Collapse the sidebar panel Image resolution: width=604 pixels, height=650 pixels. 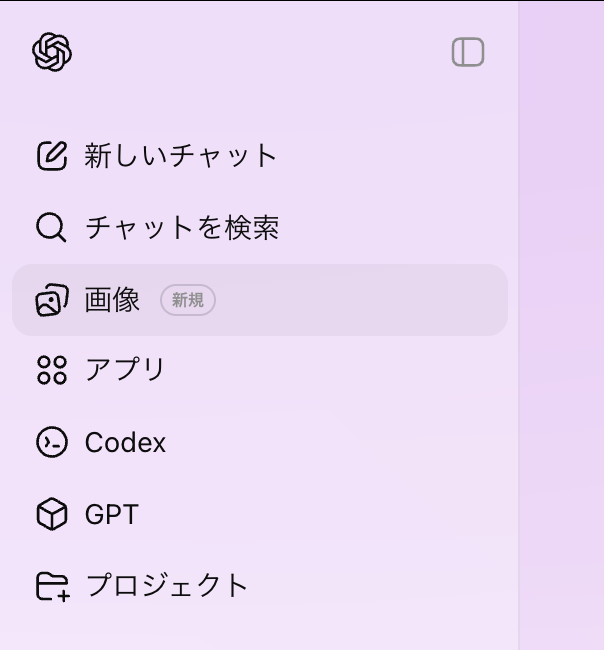[468, 52]
